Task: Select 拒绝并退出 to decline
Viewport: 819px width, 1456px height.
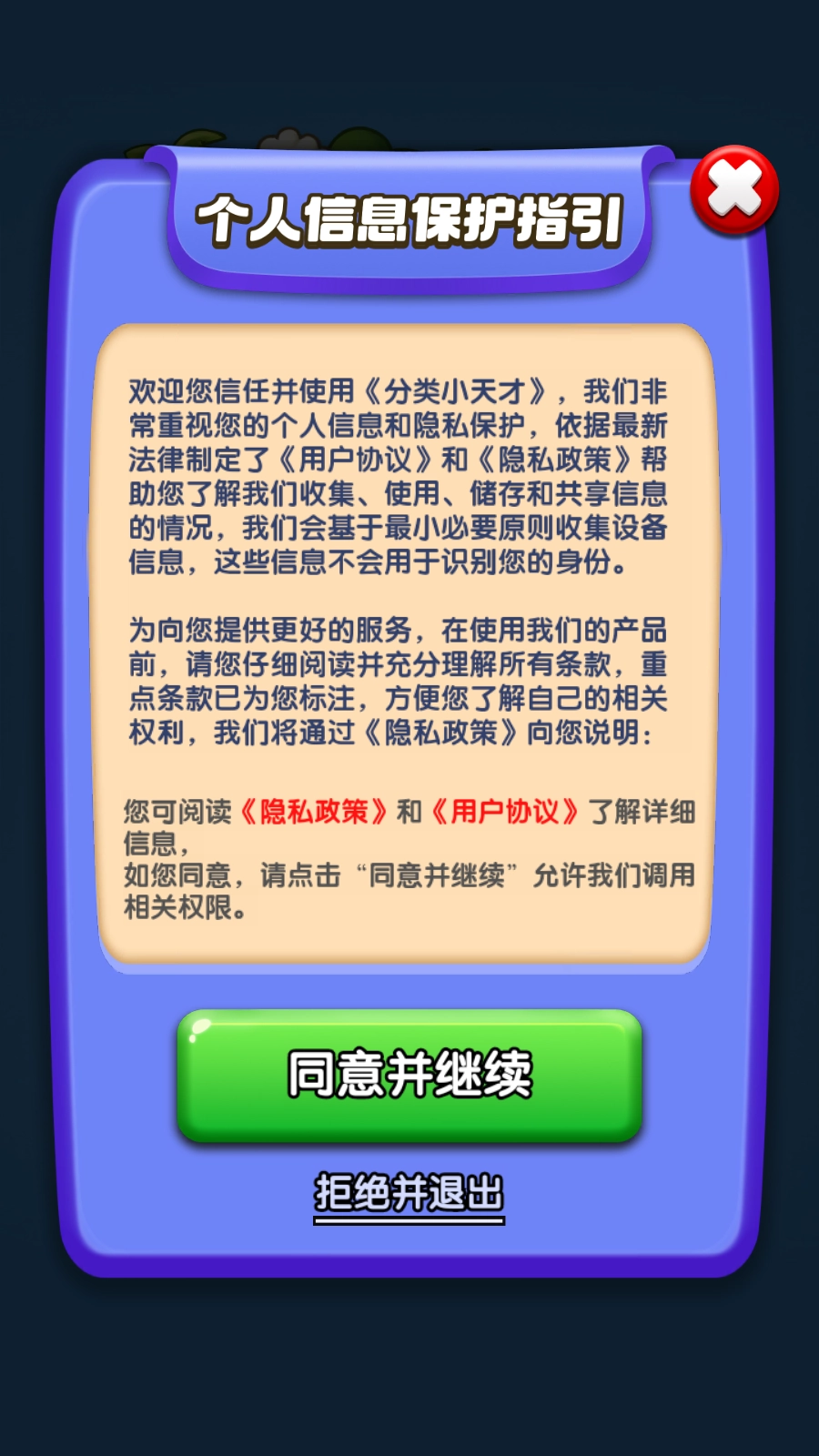Action: (409, 1194)
